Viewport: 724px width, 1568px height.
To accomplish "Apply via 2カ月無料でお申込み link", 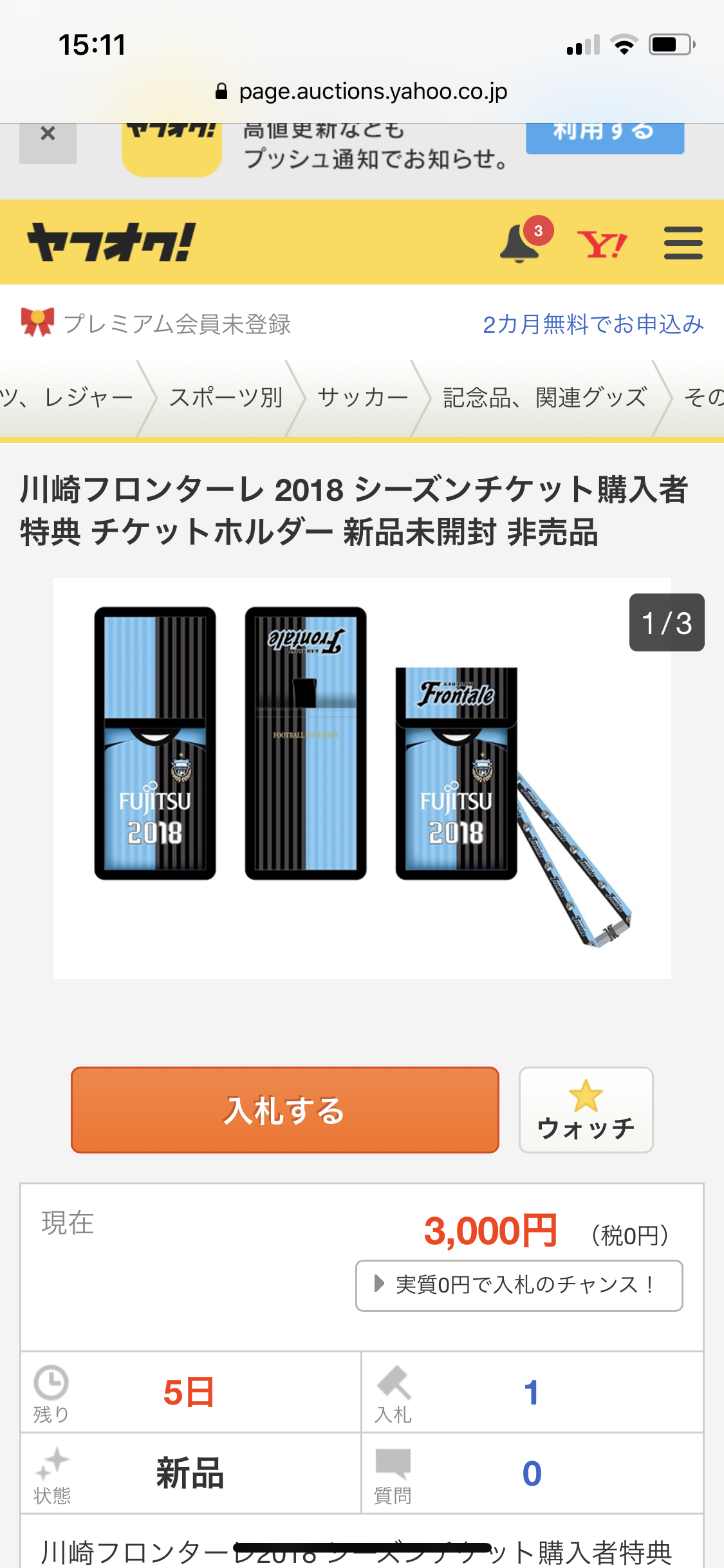I will 593,324.
